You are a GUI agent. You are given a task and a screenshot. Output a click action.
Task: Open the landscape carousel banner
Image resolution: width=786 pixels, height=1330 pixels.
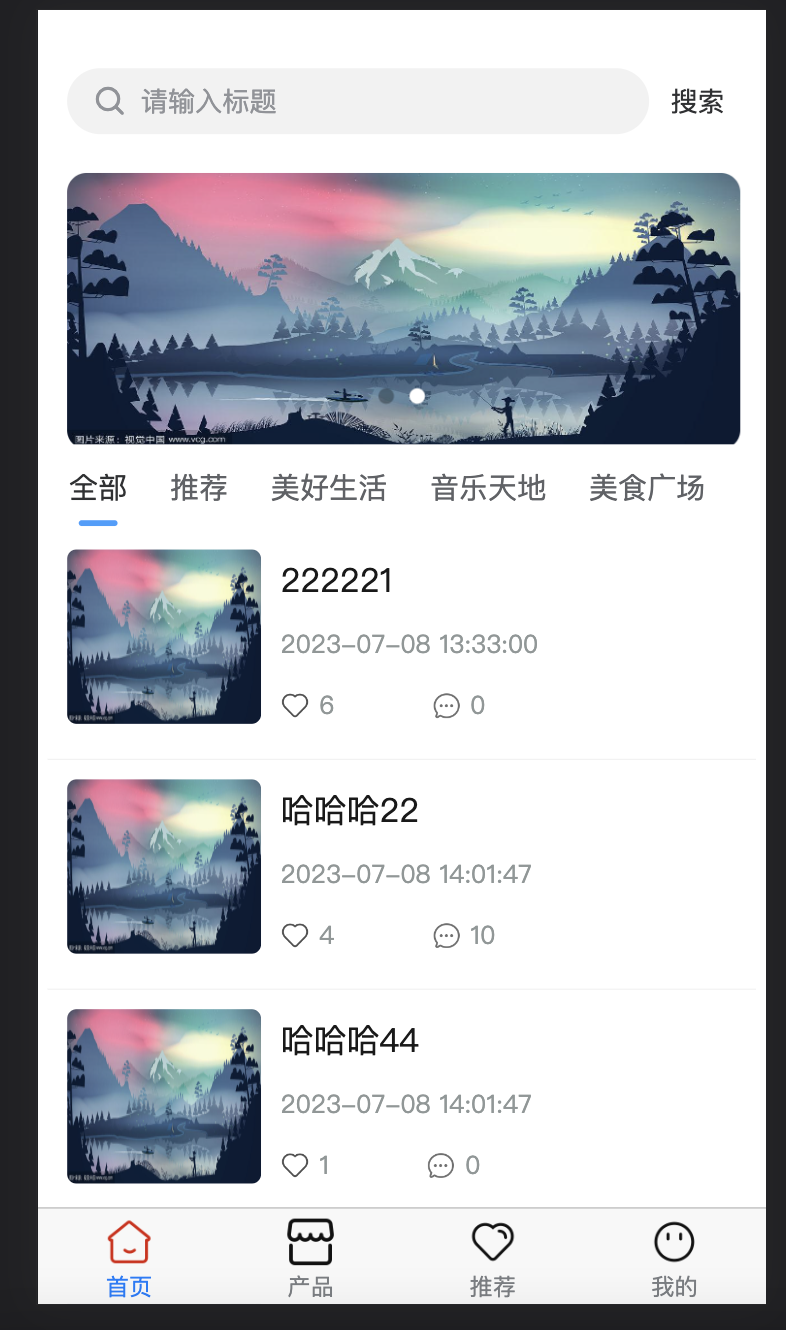click(x=403, y=309)
